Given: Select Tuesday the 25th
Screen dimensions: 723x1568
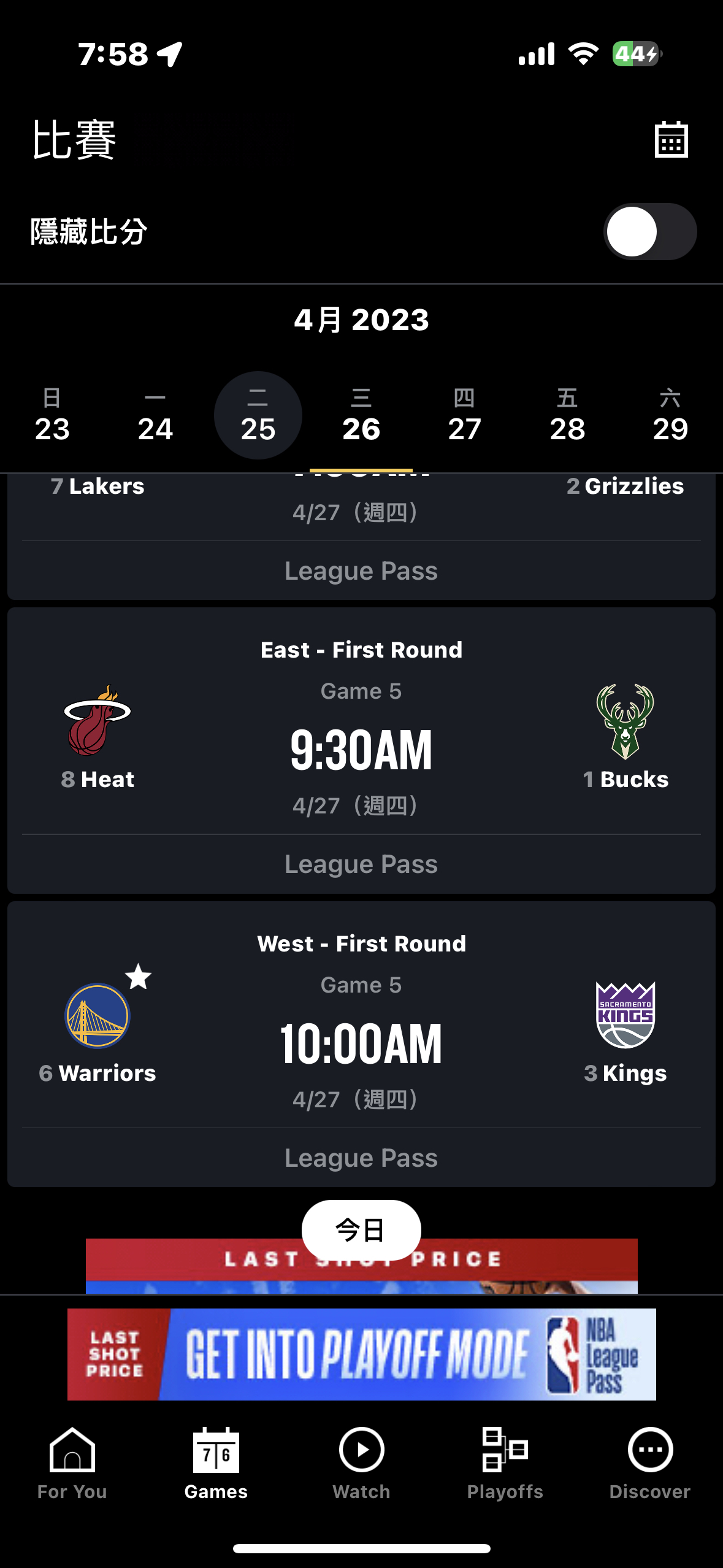Looking at the screenshot, I should click(258, 415).
